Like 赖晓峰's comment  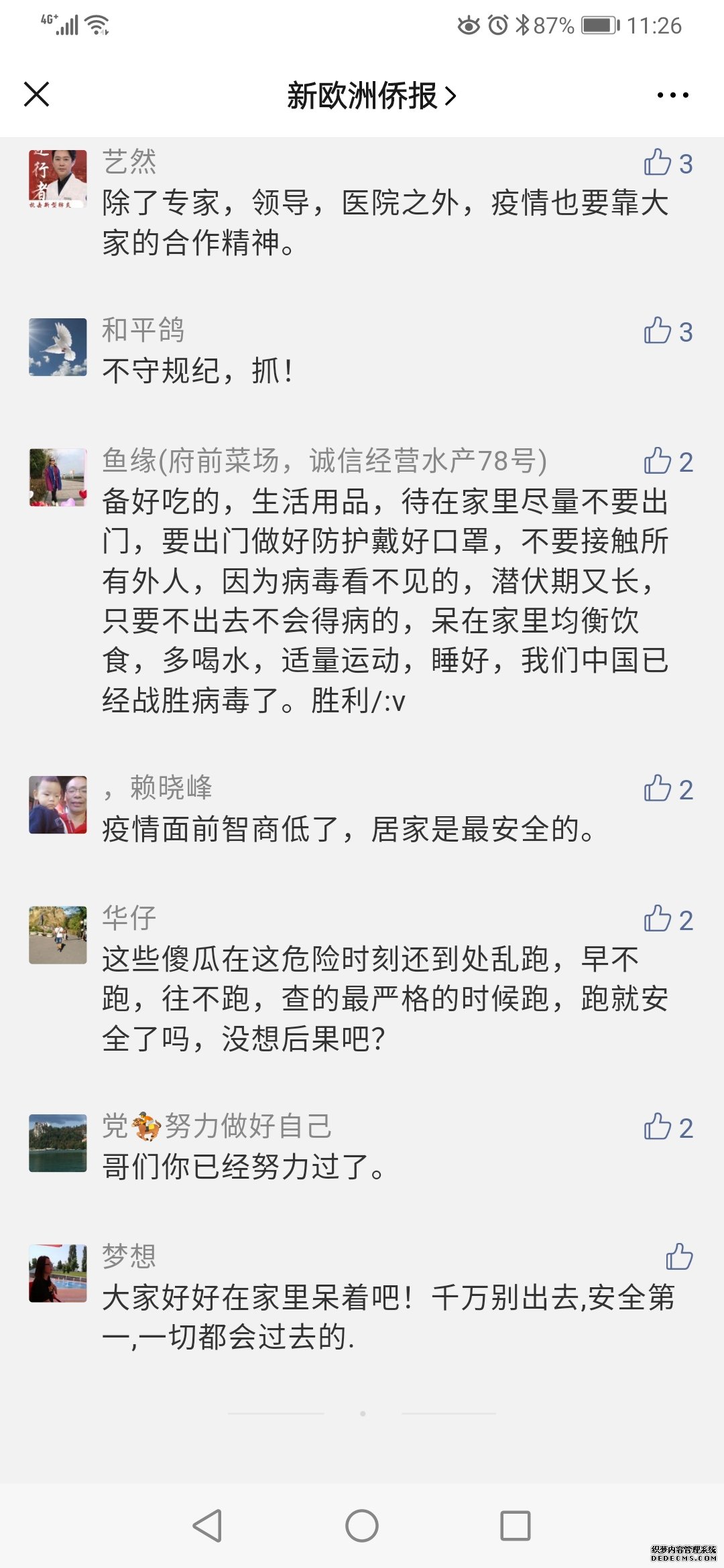(668, 789)
